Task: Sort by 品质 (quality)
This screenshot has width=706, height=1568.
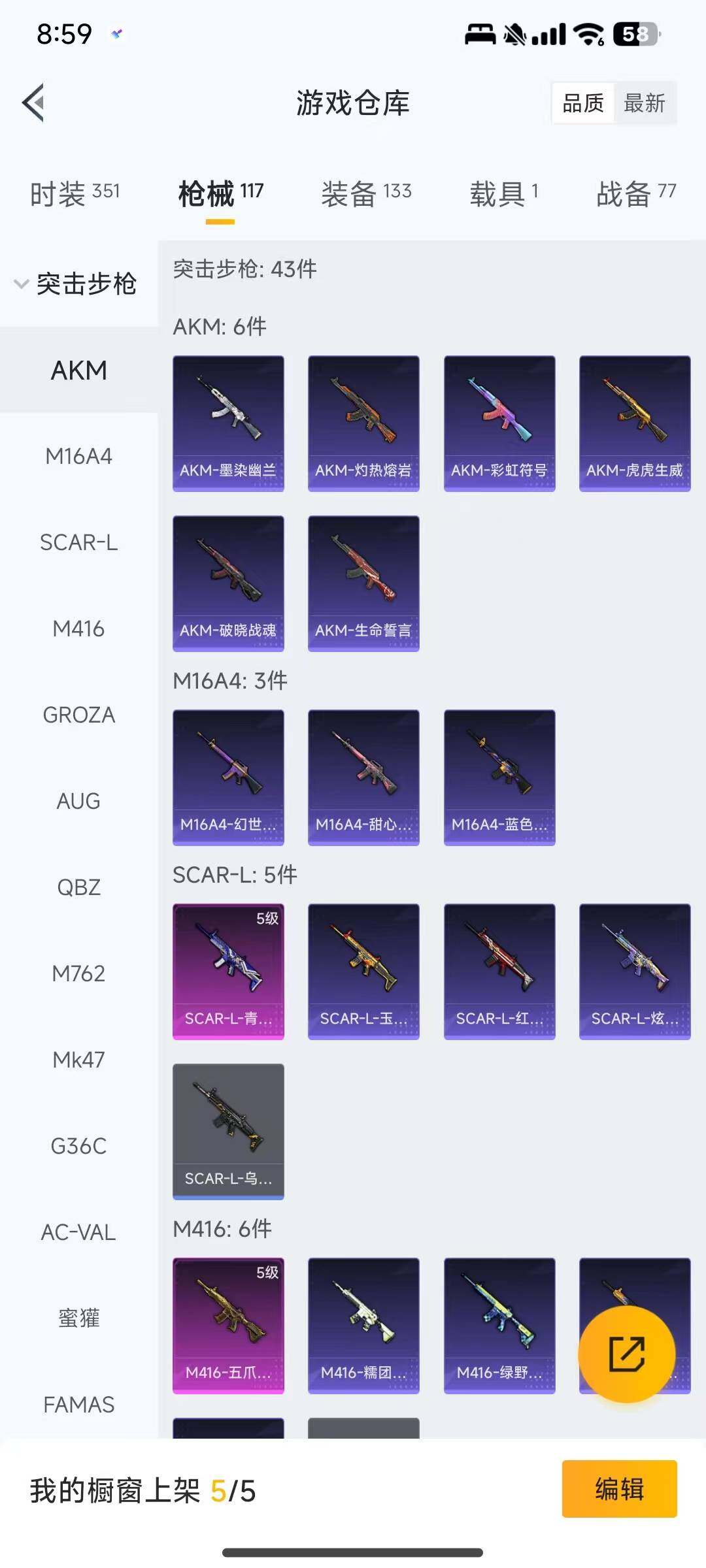Action: tap(583, 103)
